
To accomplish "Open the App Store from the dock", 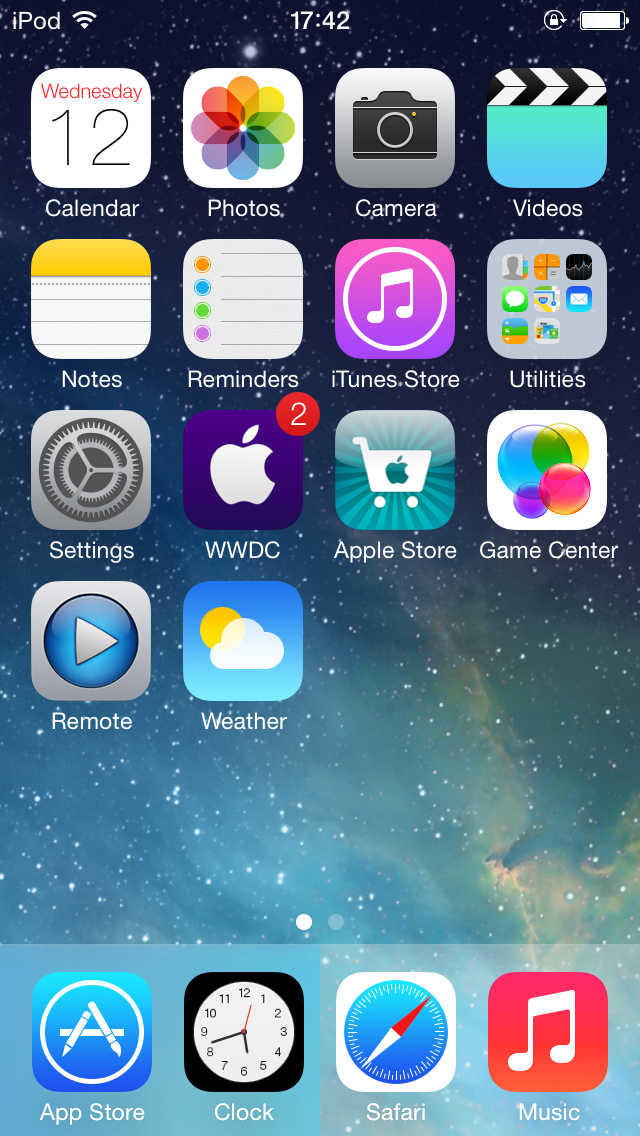I will [x=92, y=1032].
